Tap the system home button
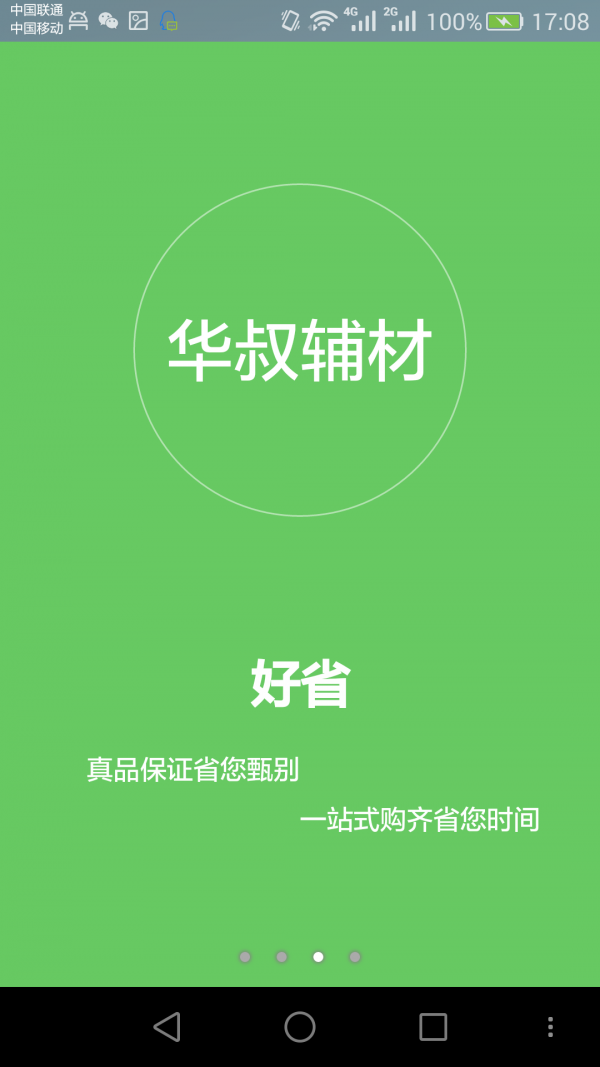 pos(300,1027)
